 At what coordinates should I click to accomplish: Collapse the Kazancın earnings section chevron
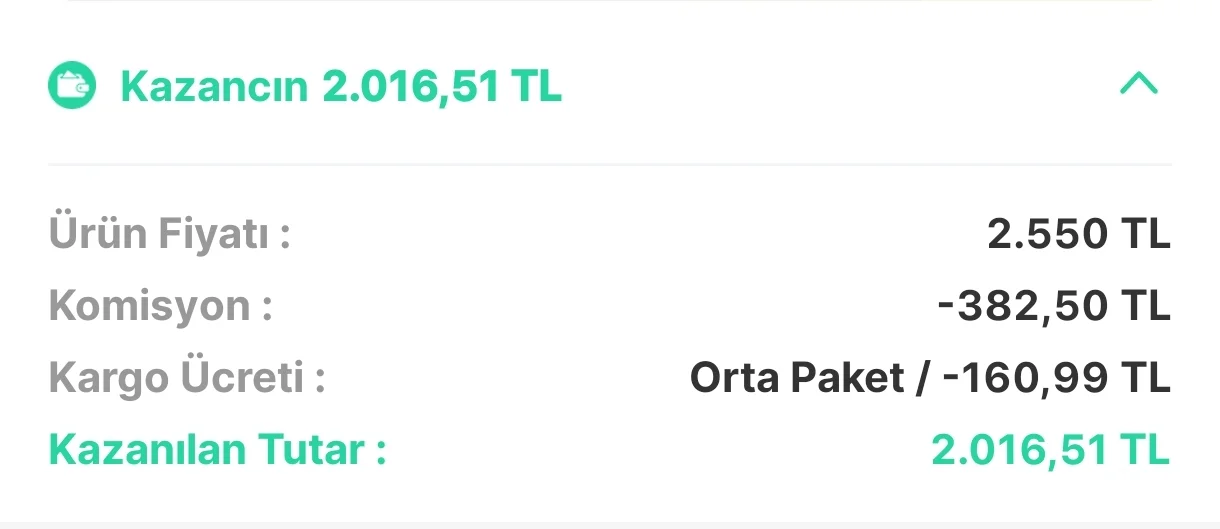(1138, 85)
